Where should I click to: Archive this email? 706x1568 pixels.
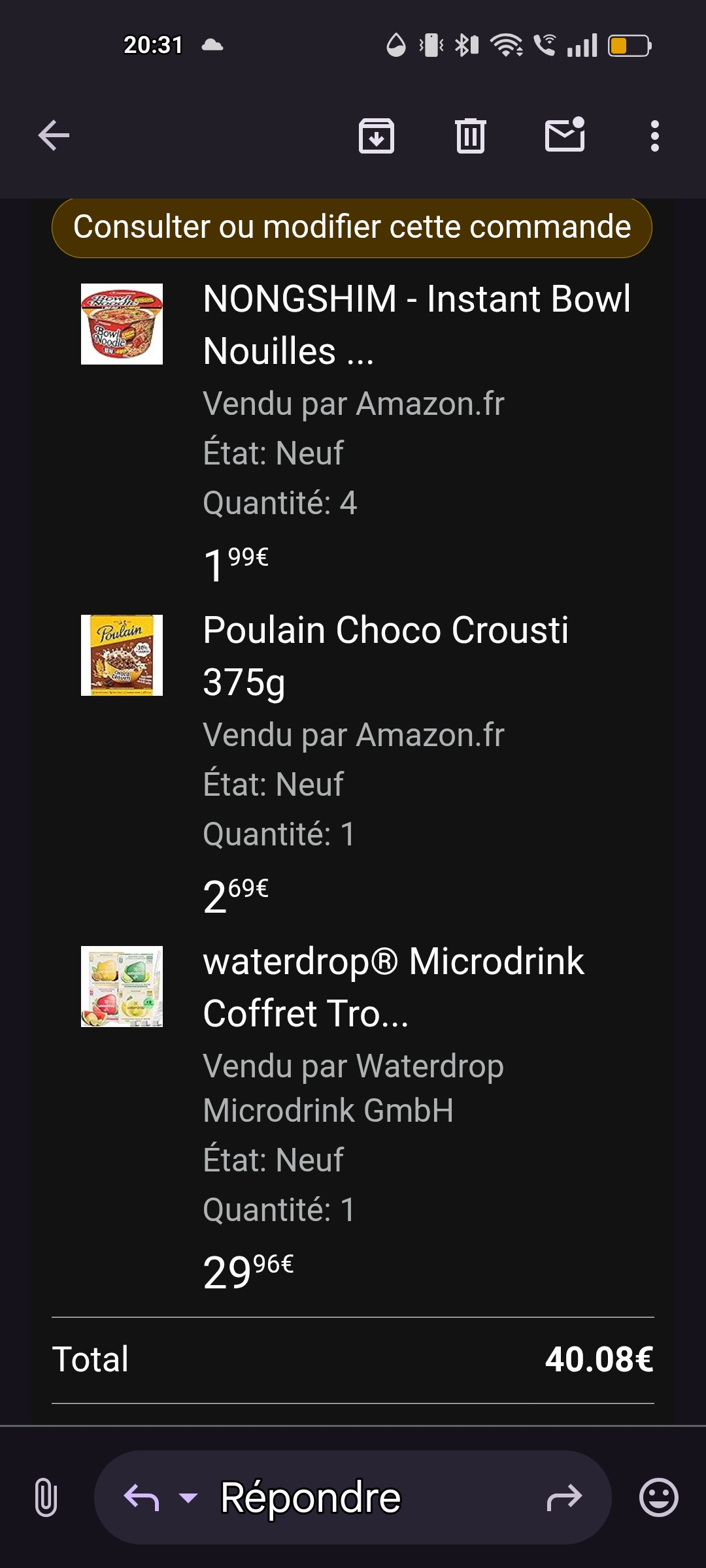(377, 136)
